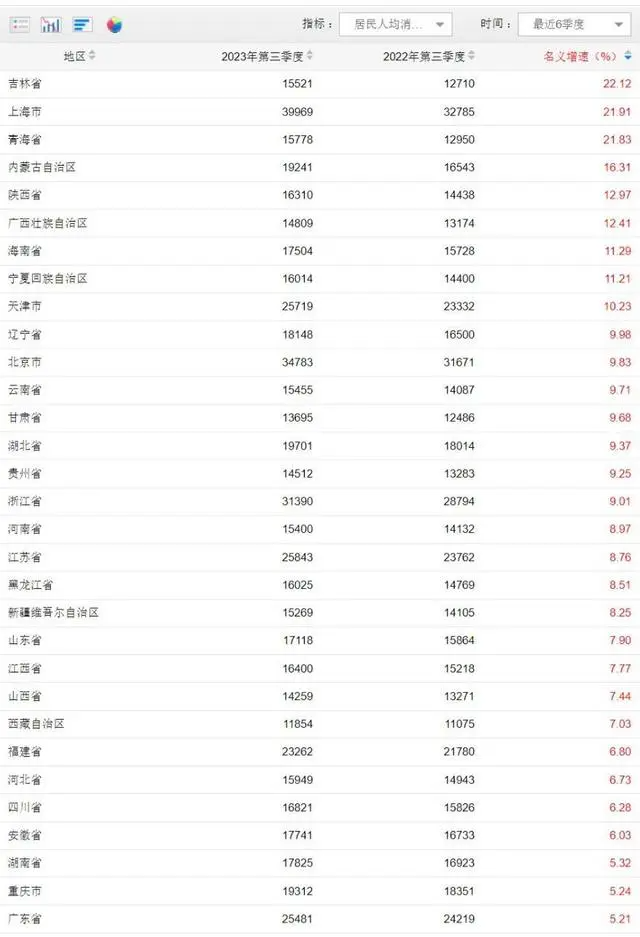Open the 指标 indicator dropdown
The width and height of the screenshot is (640, 937).
pyautogui.click(x=395, y=24)
